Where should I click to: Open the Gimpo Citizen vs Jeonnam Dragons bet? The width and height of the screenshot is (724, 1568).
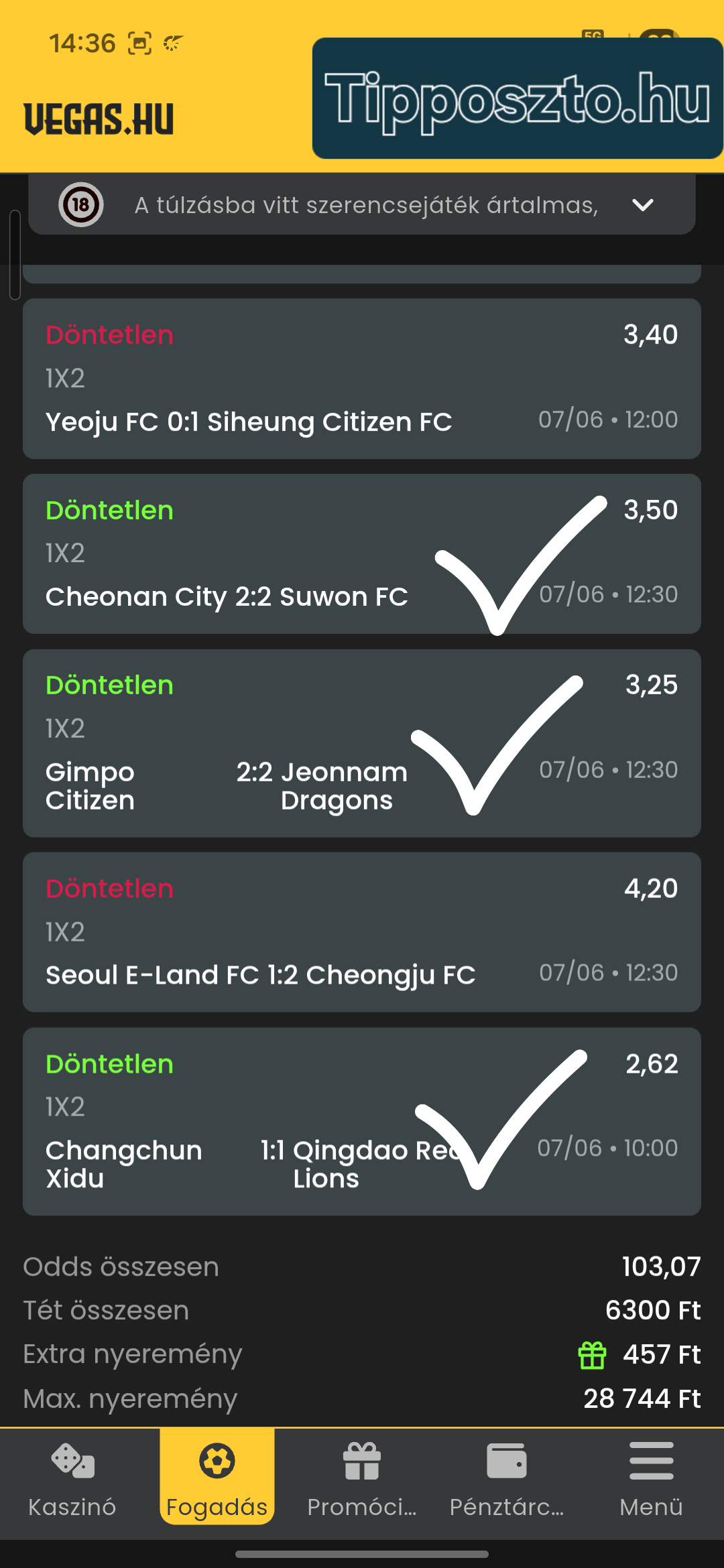(x=362, y=743)
